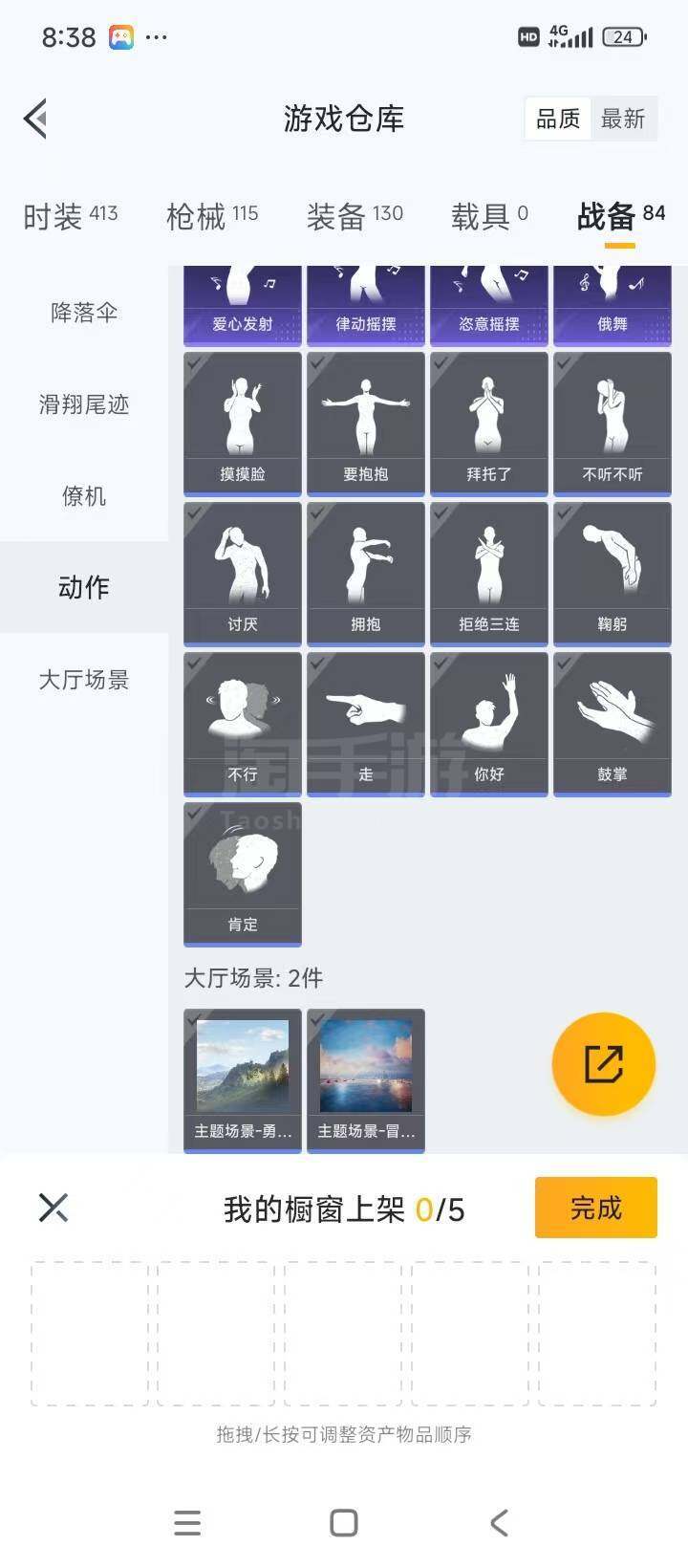The image size is (688, 1568).
Task: Jump to the 大厅场景 category
Action: point(84,680)
